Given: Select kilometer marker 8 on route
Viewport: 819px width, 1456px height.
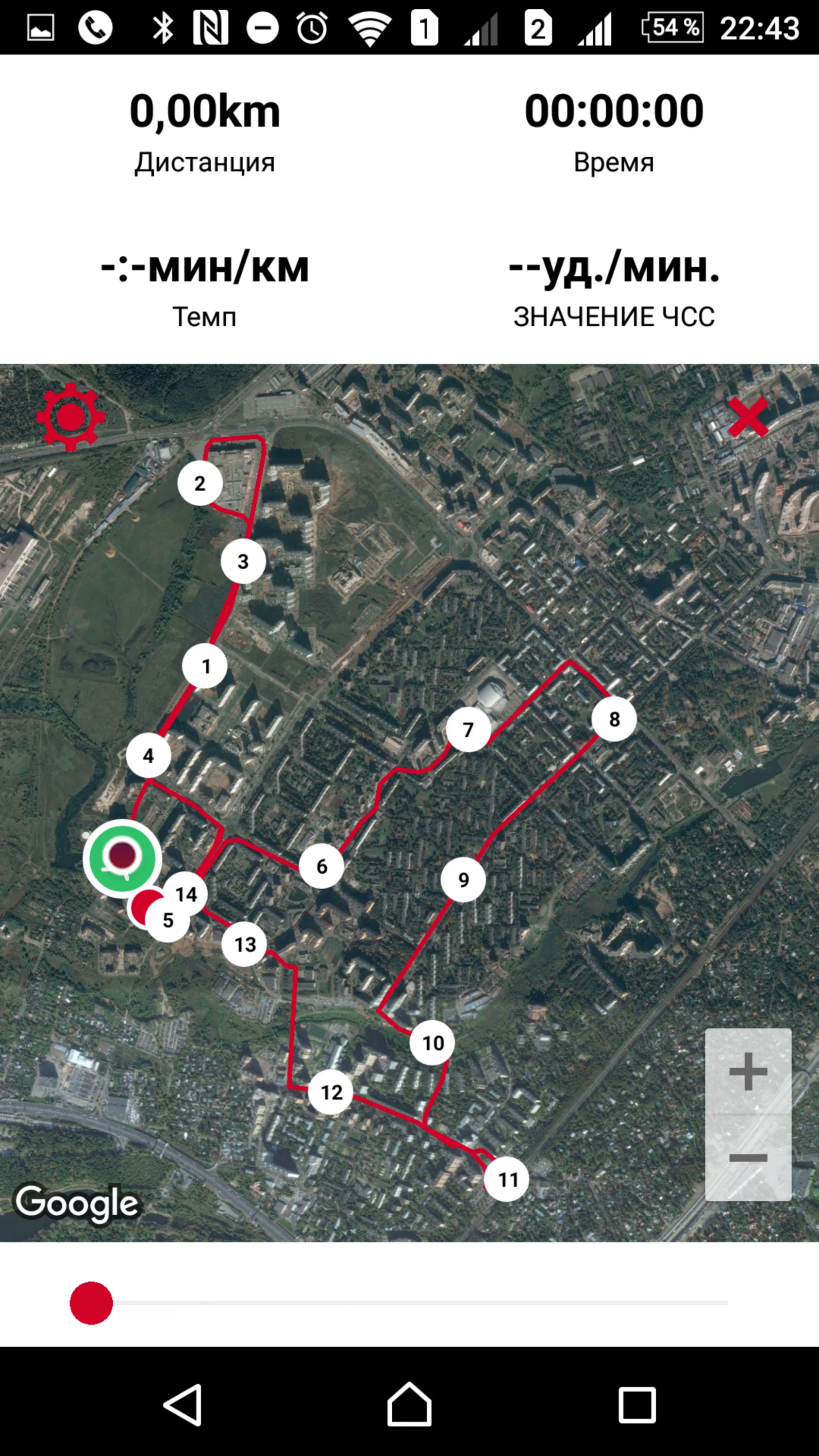Looking at the screenshot, I should (614, 719).
